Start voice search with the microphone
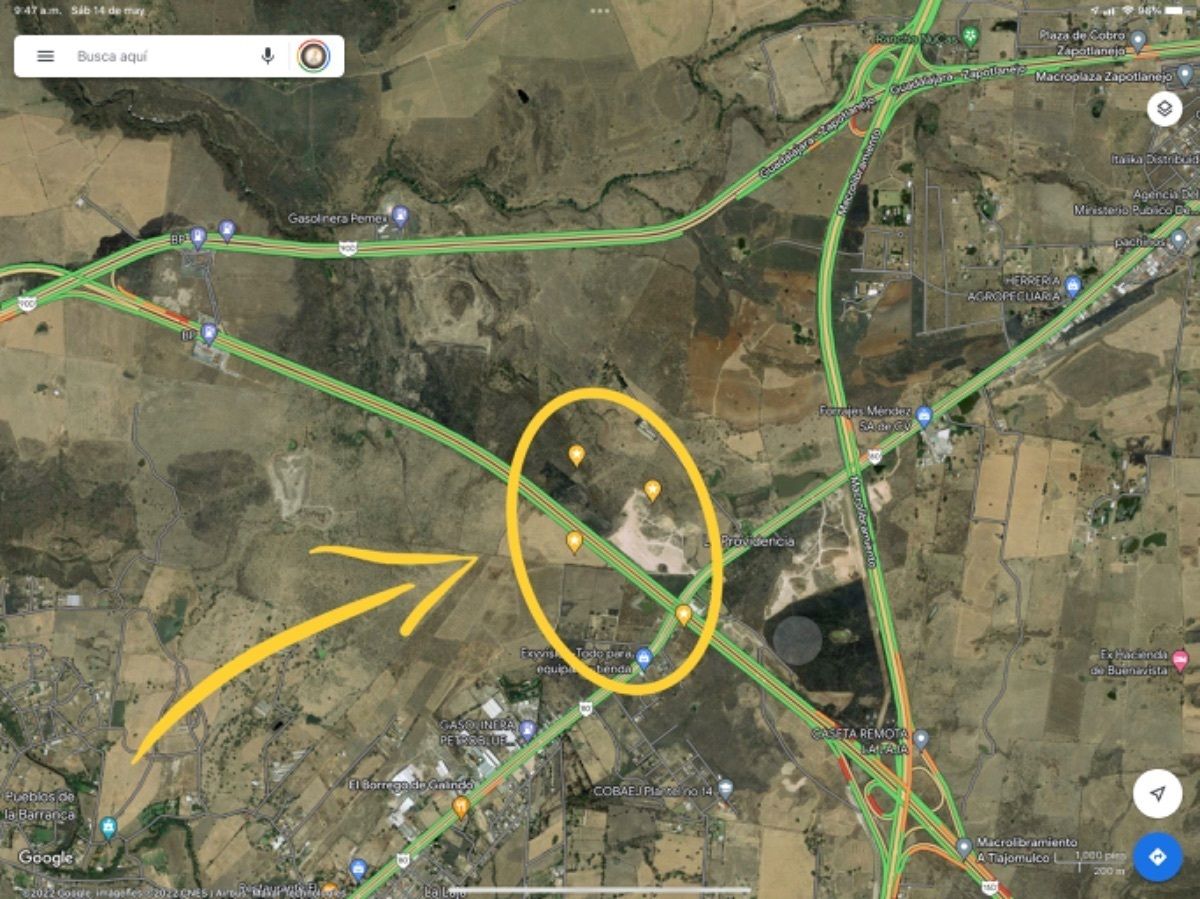Image resolution: width=1200 pixels, height=899 pixels. pos(268,56)
